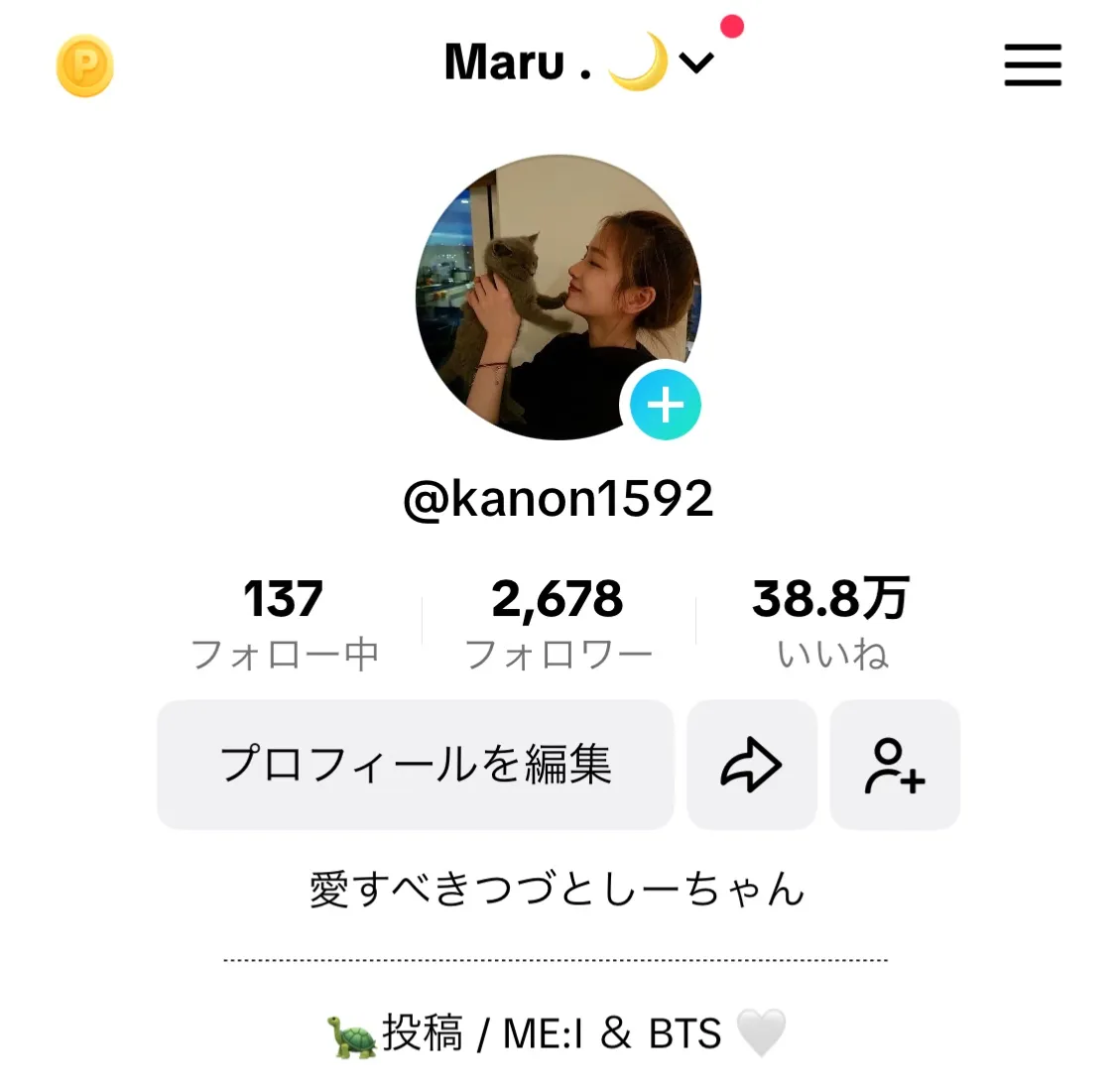Viewport: 1116px width, 1092px height.
Task: Open the coin rewards icon
Action: pyautogui.click(x=85, y=66)
